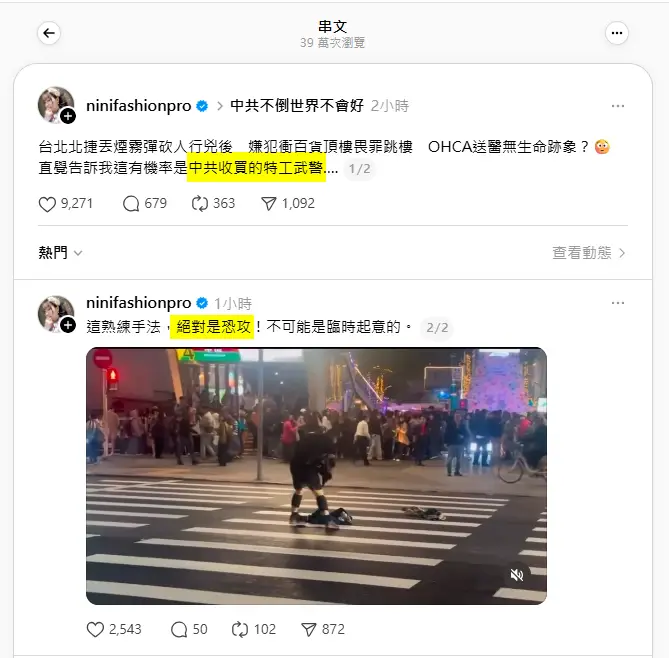Like the first post with 9,271 likes
Viewport: 669px width, 658px height.
[x=48, y=203]
